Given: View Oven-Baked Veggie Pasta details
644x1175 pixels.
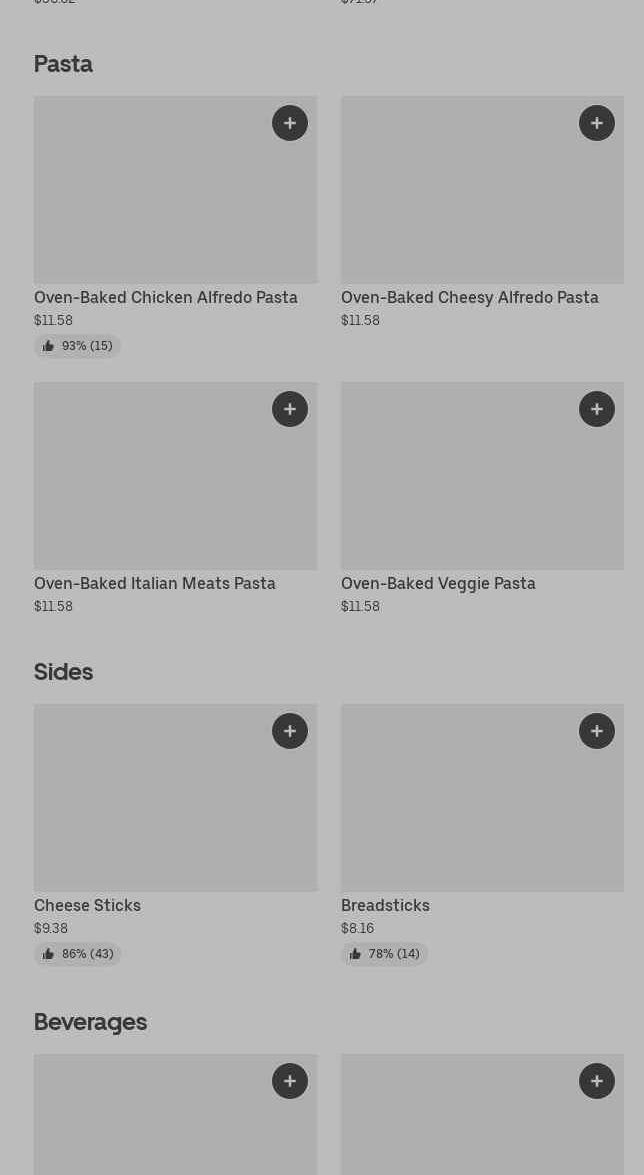Looking at the screenshot, I should tap(438, 583).
